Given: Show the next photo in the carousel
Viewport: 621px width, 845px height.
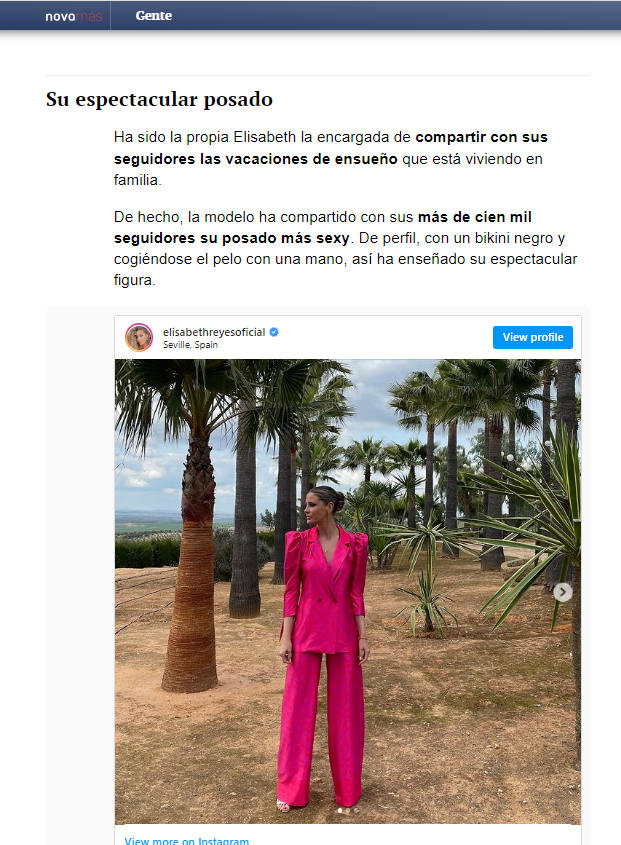Looking at the screenshot, I should [x=563, y=592].
